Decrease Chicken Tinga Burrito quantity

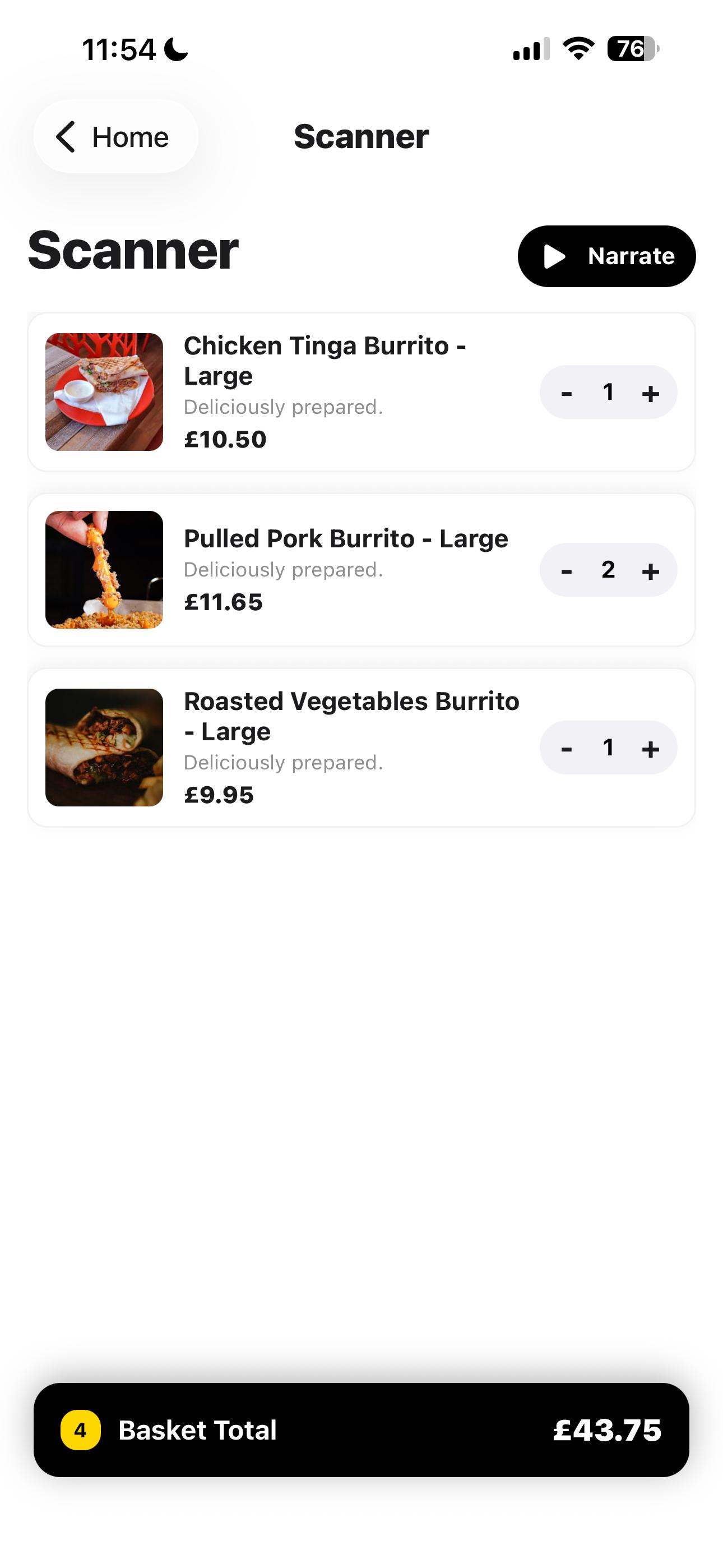coord(567,393)
